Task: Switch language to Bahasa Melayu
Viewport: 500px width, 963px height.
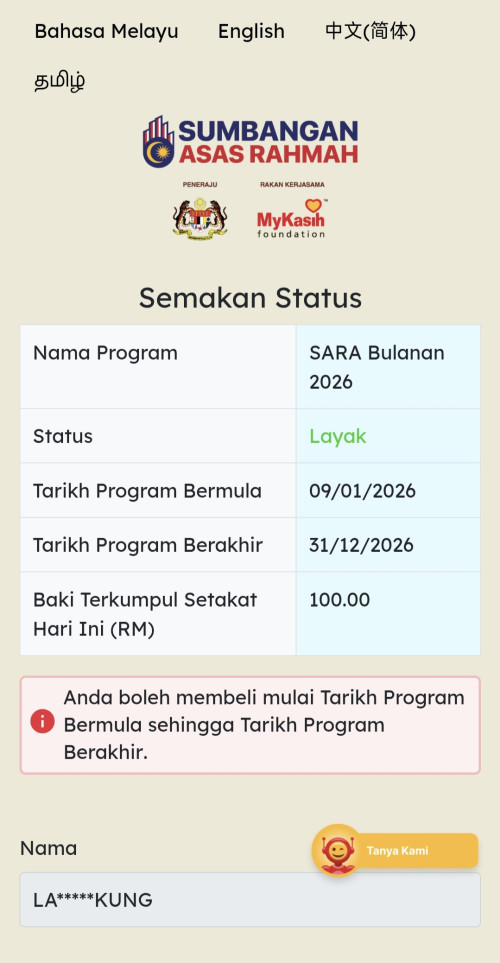Action: (106, 31)
